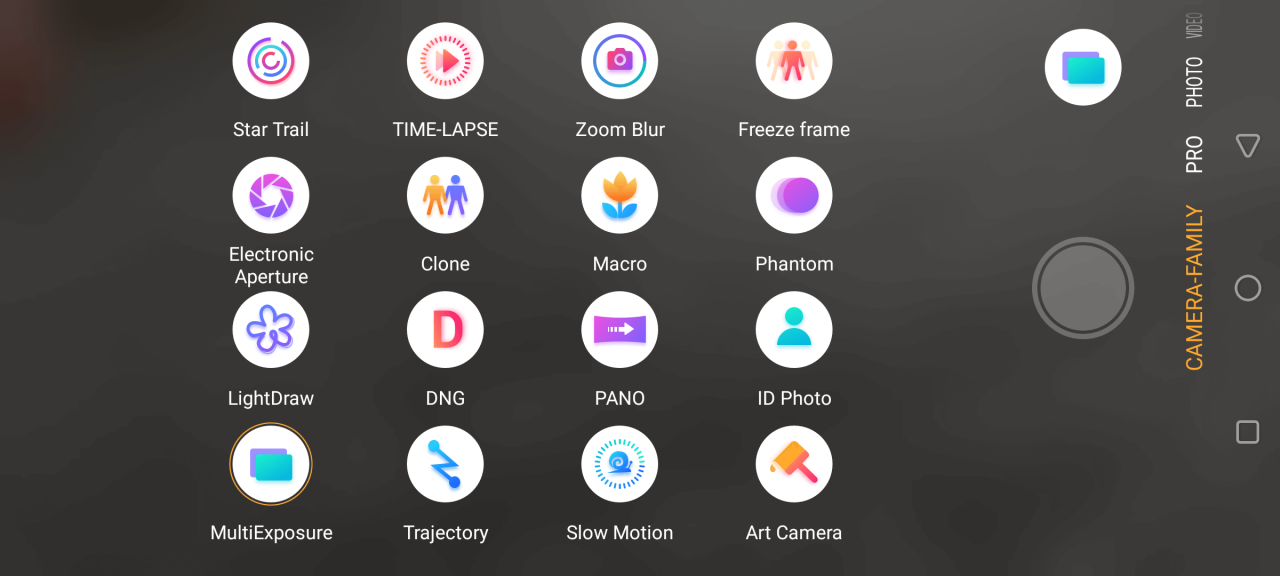Tap the shutter button
1280x576 pixels.
pyautogui.click(x=1083, y=288)
